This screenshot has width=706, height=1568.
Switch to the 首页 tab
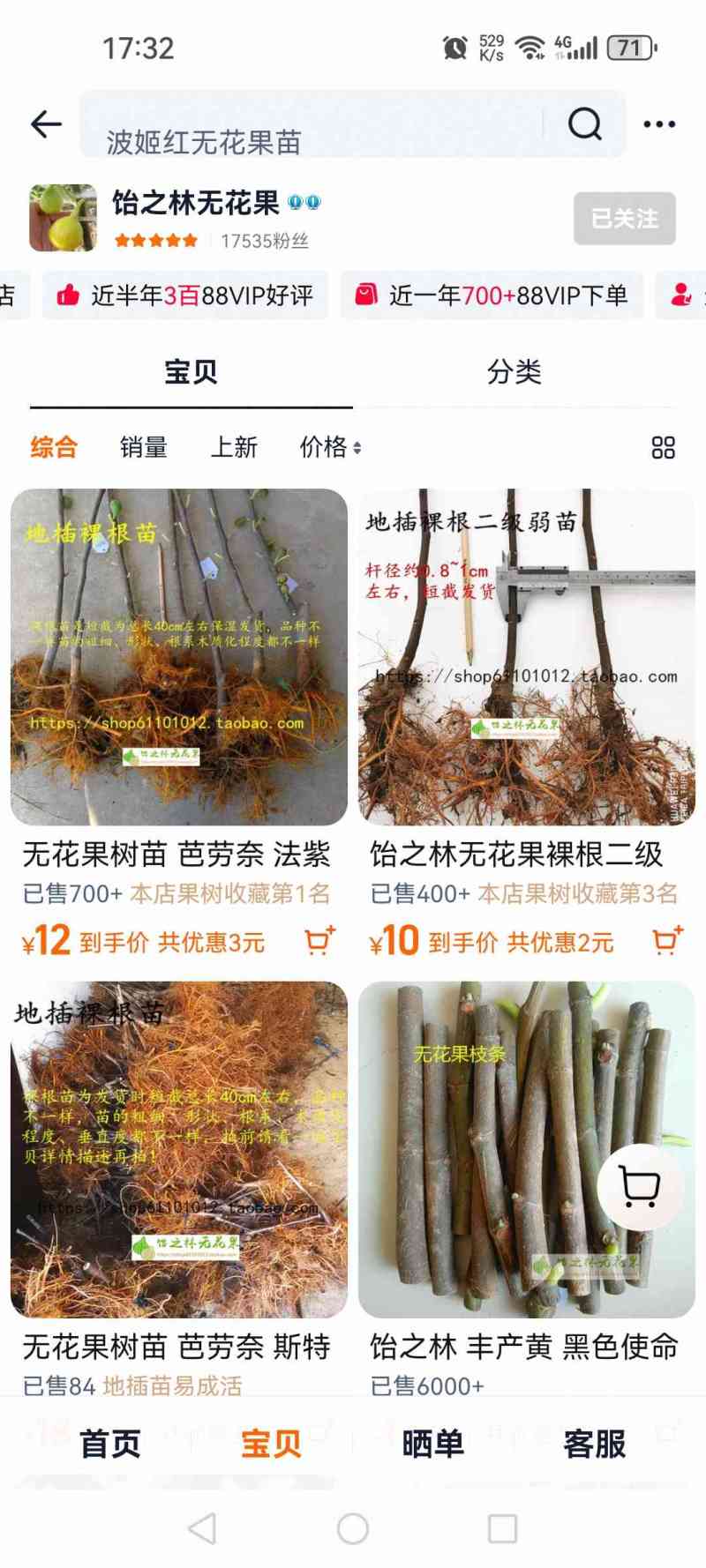[x=109, y=1444]
